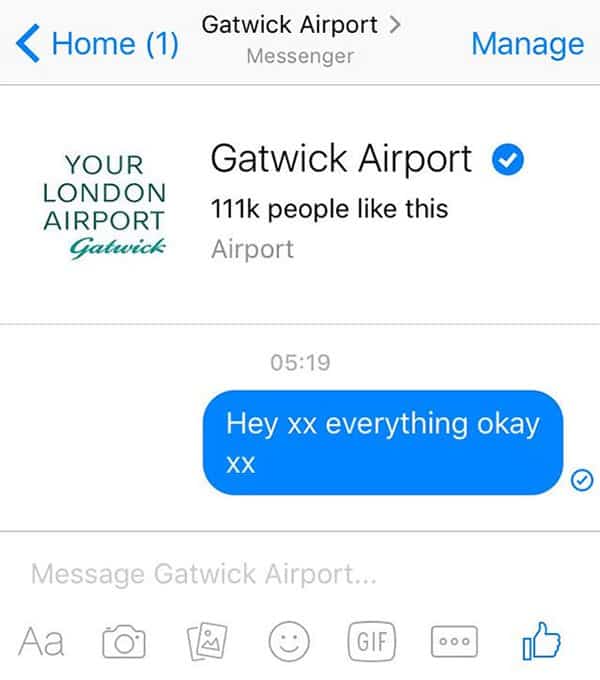The width and height of the screenshot is (600, 680).
Task: Open the camera to take a photo
Action: coord(124,642)
